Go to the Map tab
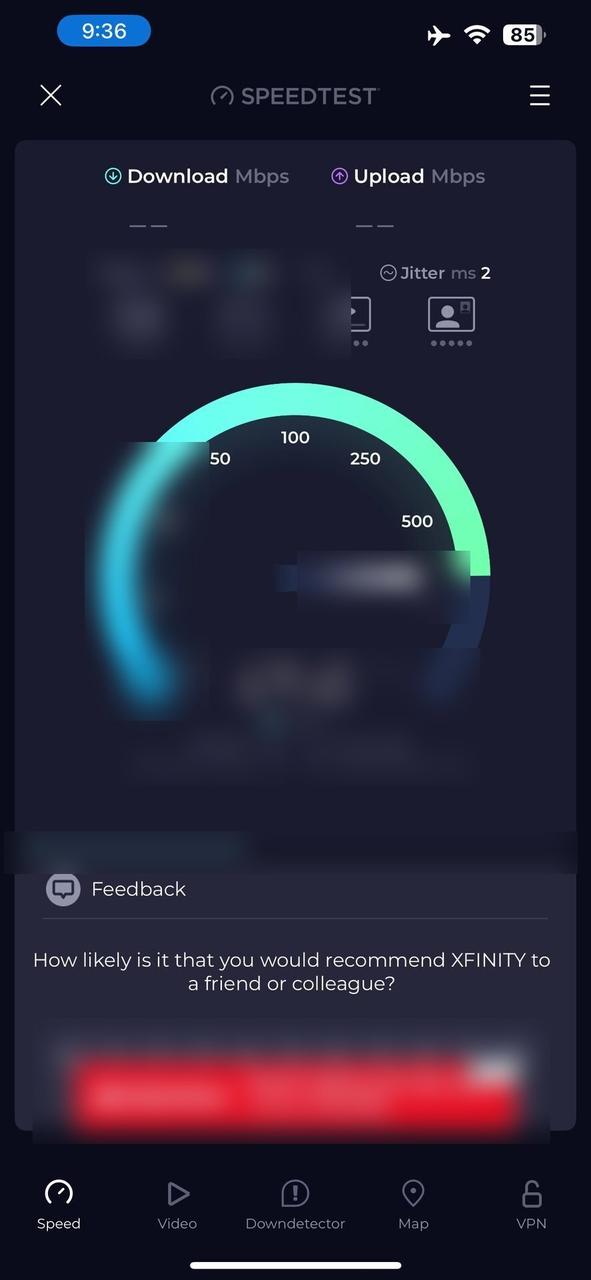 click(x=413, y=1204)
